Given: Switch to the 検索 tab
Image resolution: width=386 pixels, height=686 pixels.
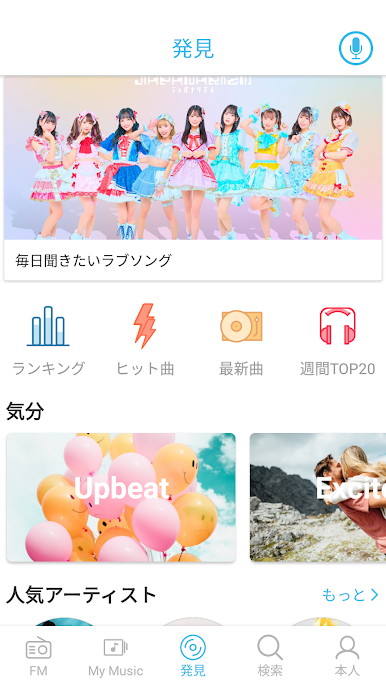Looking at the screenshot, I should click(270, 656).
